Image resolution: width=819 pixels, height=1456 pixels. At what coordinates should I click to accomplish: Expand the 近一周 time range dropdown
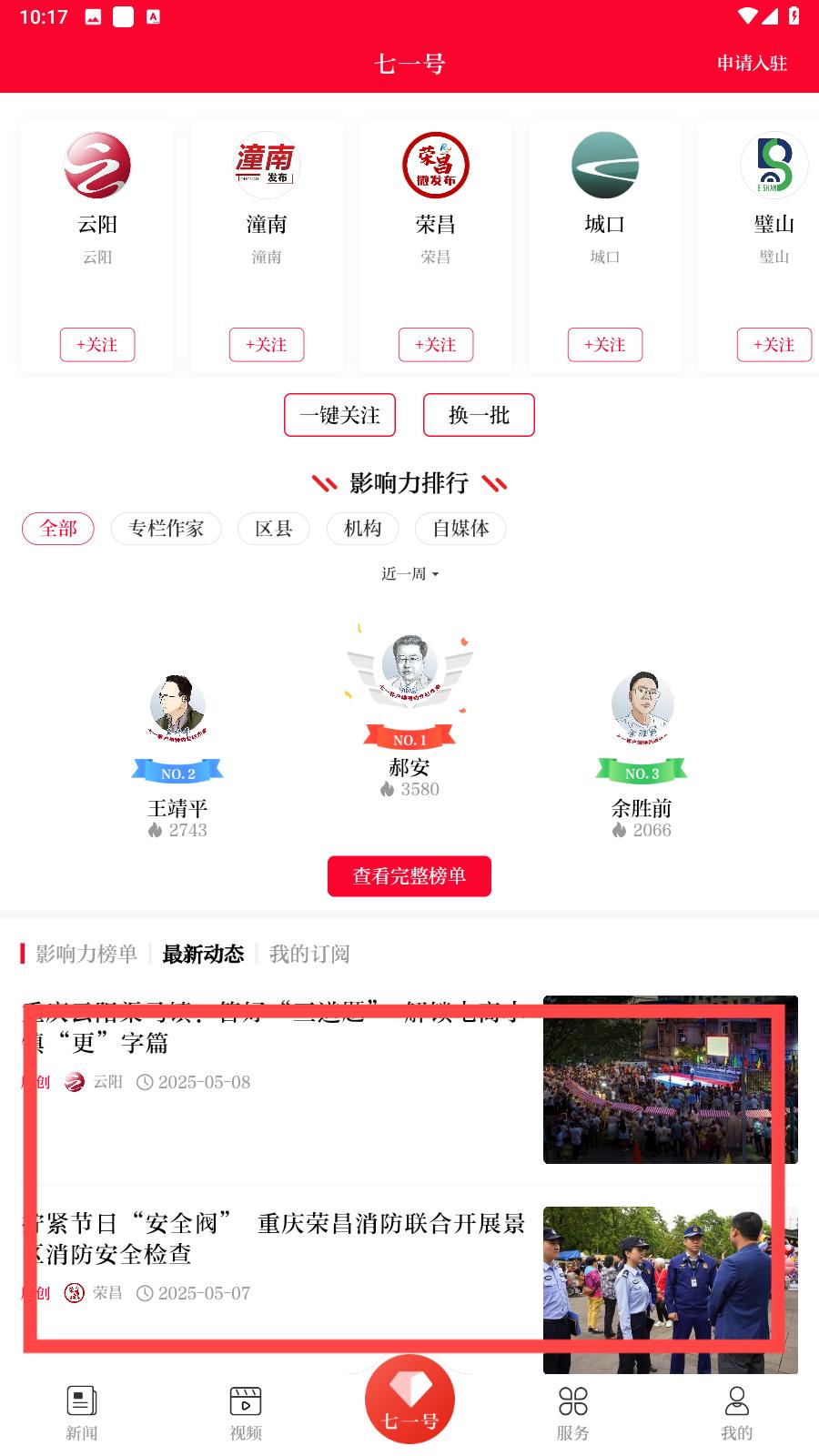(x=409, y=574)
